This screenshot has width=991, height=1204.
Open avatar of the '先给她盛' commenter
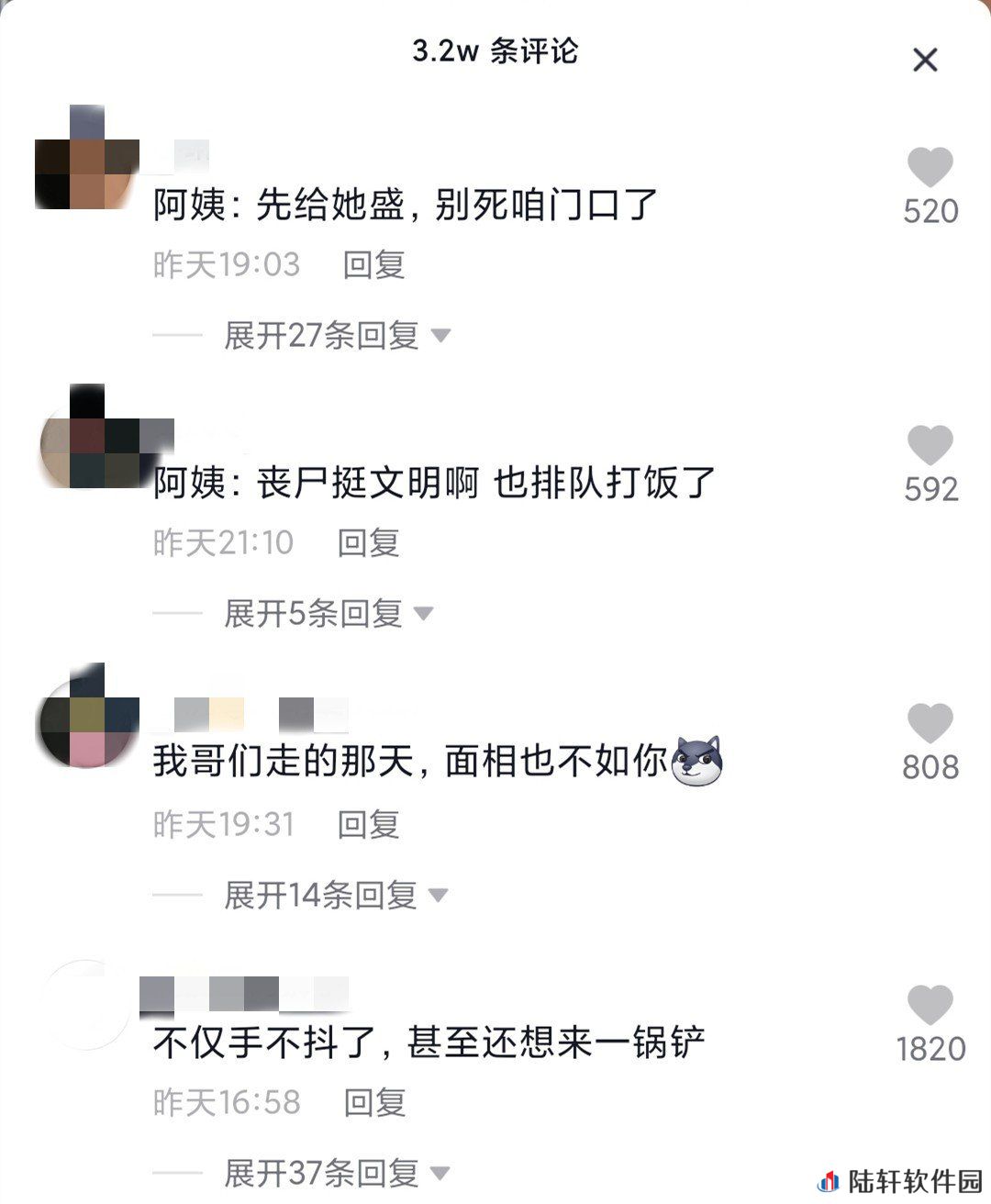(x=86, y=170)
